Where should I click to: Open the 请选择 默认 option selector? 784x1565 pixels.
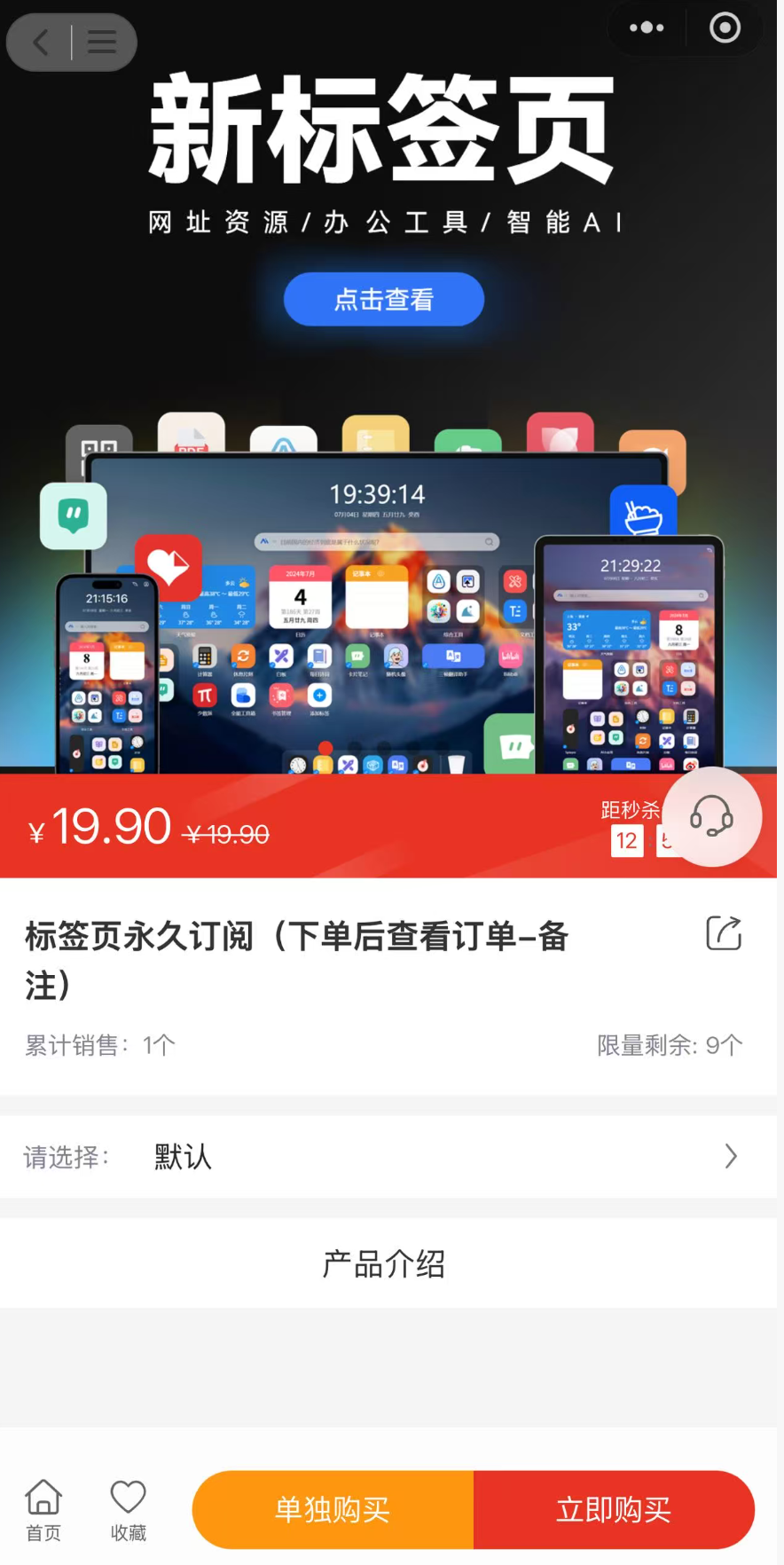[383, 1157]
